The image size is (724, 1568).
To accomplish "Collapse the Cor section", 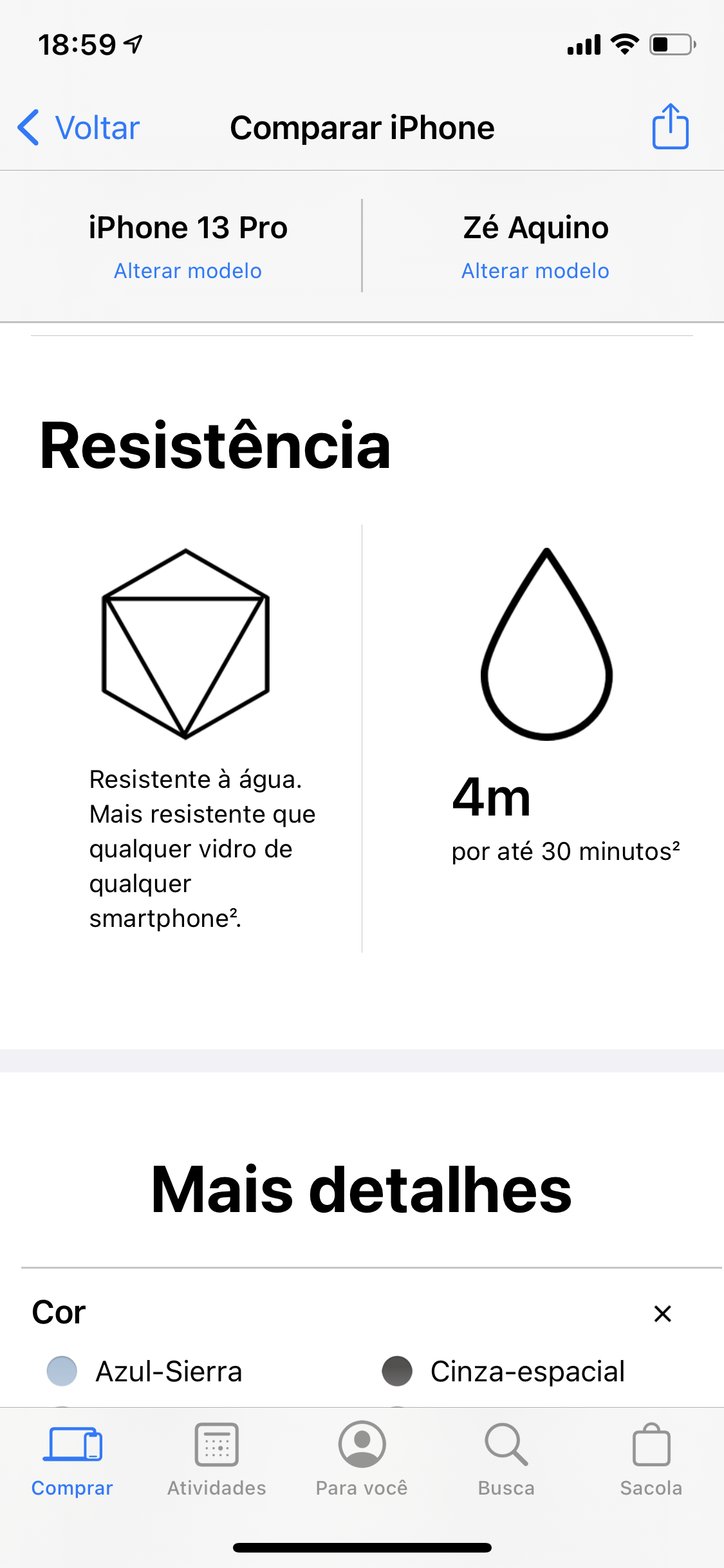I will point(662,1314).
